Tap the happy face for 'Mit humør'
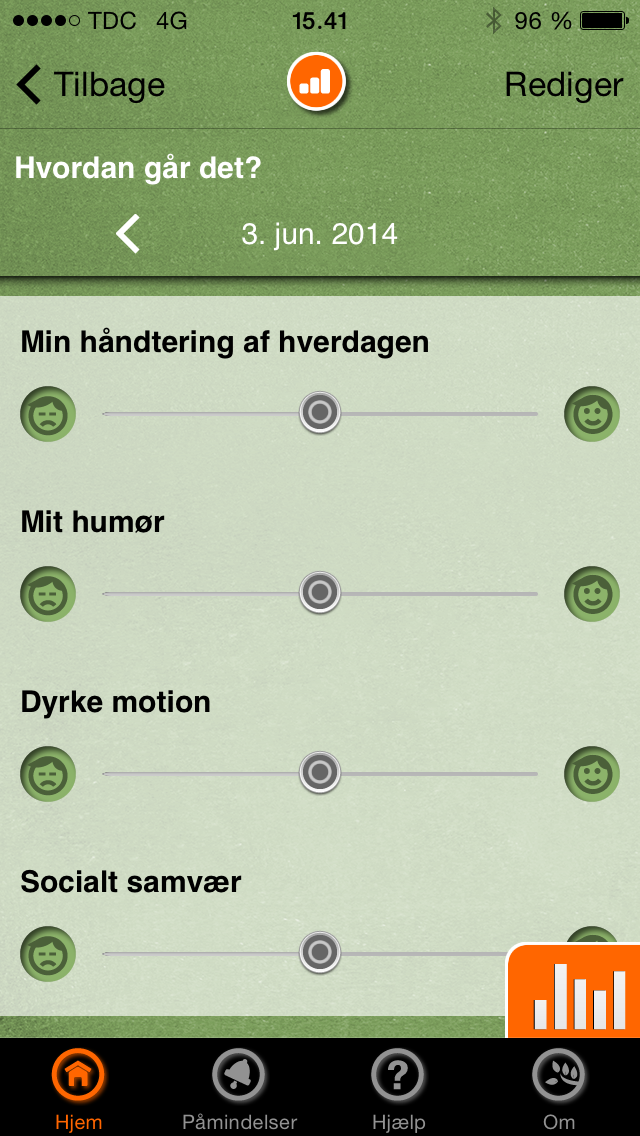 click(592, 594)
